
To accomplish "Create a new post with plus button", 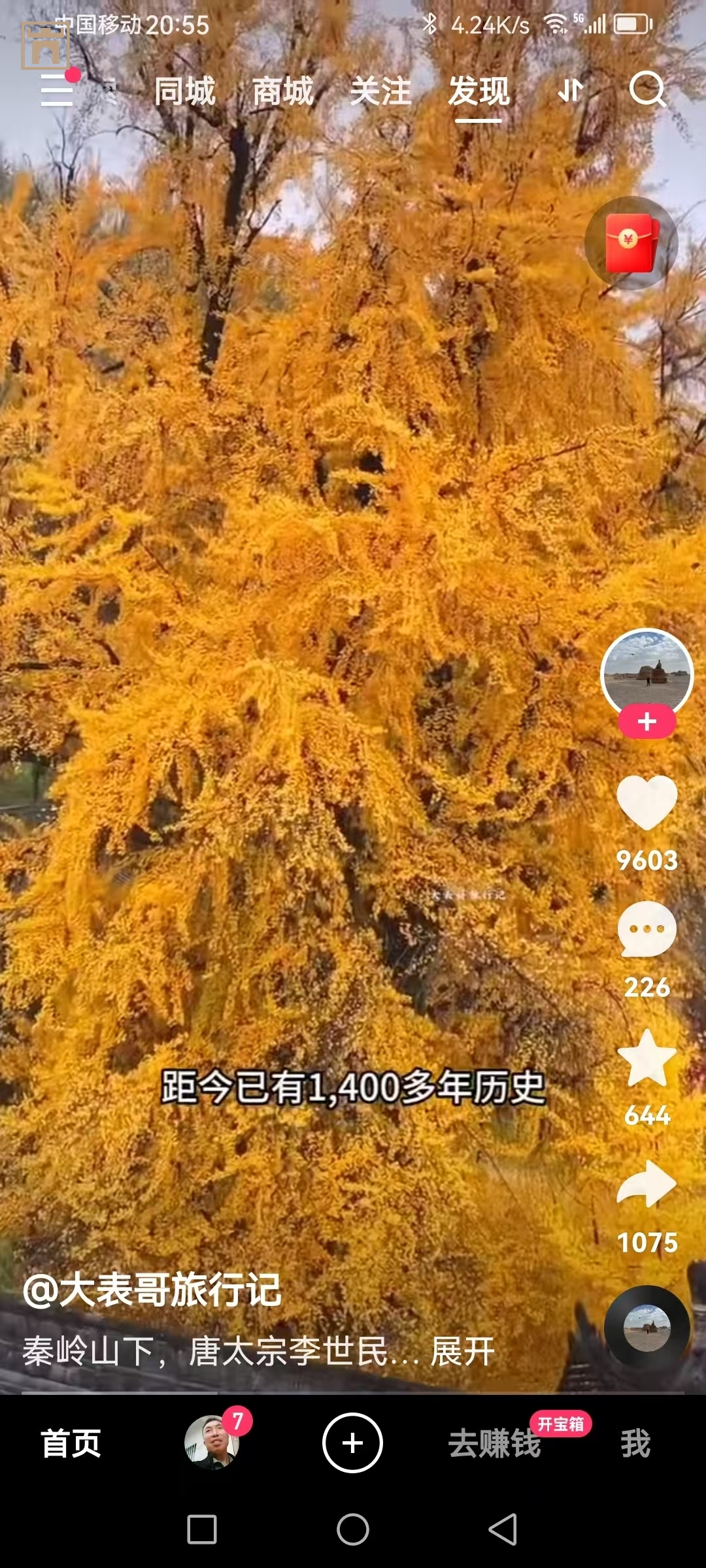I will [x=352, y=1443].
